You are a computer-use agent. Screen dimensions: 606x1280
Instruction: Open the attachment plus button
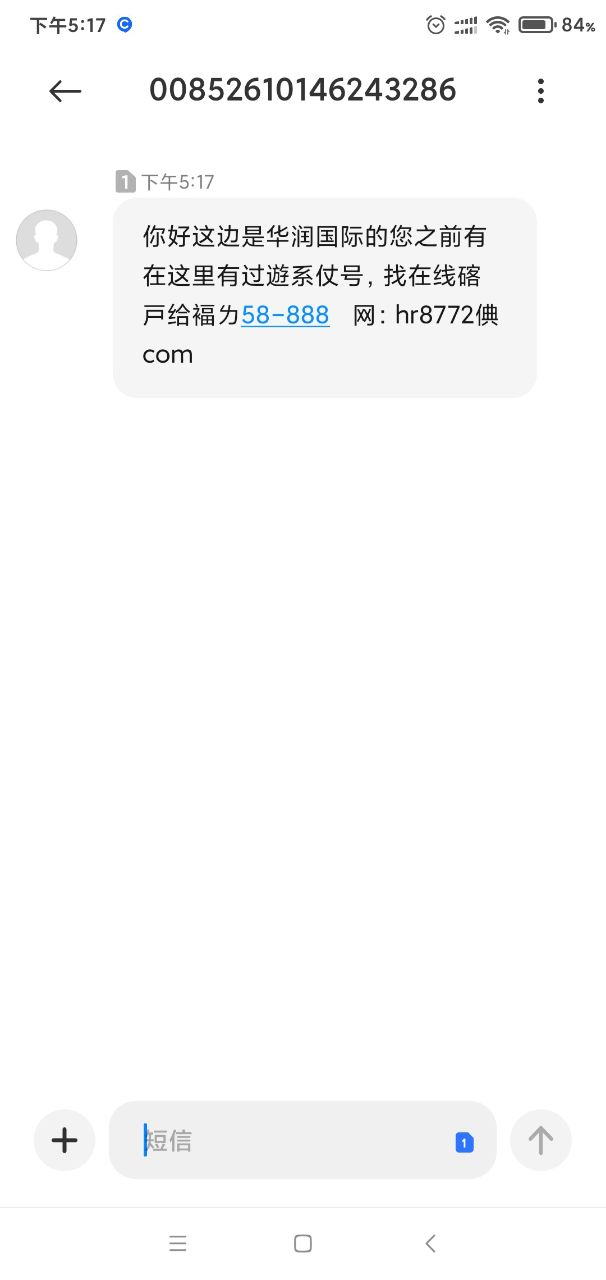pos(65,1140)
